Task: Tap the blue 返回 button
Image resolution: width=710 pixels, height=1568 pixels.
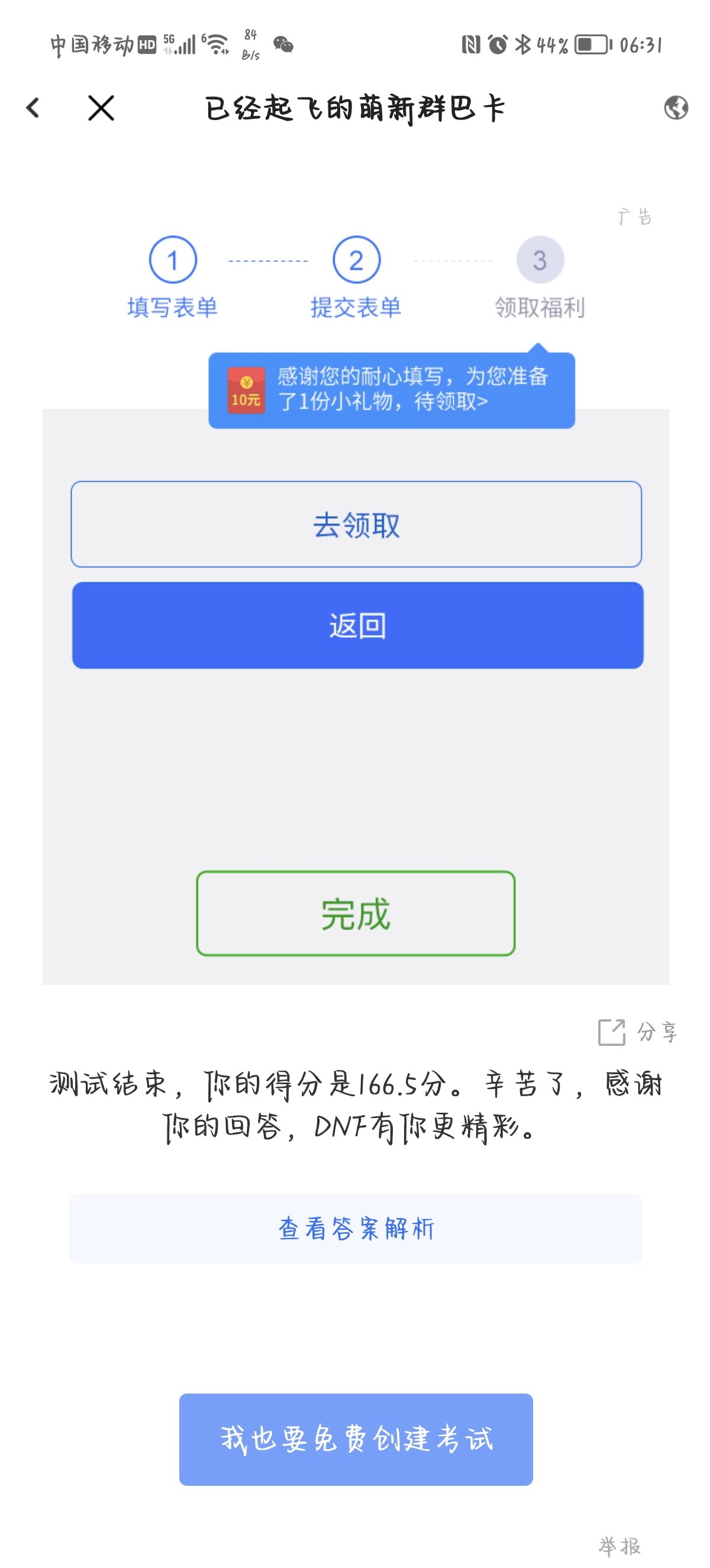Action: pyautogui.click(x=357, y=625)
